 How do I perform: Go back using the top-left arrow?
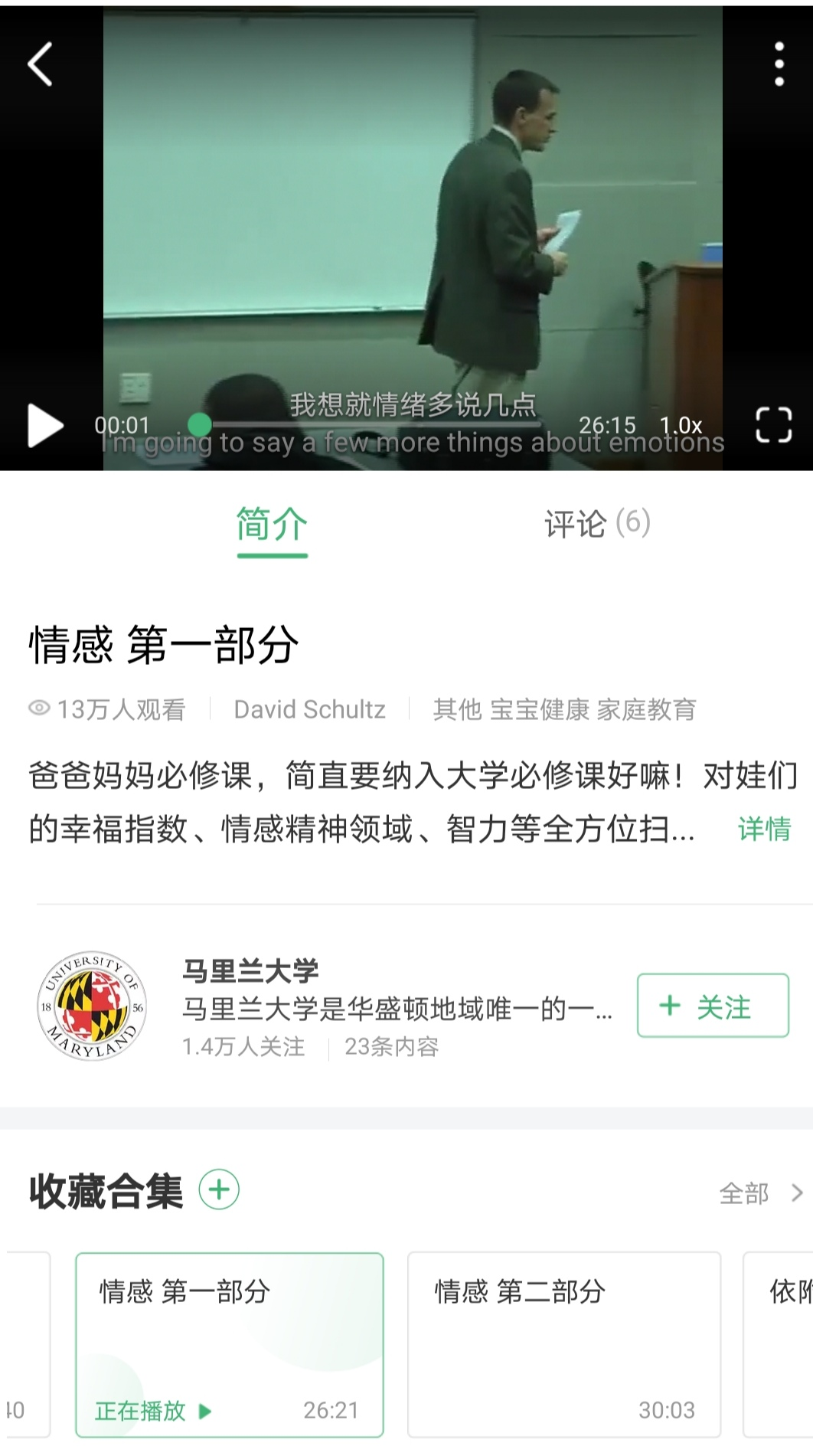[41, 64]
